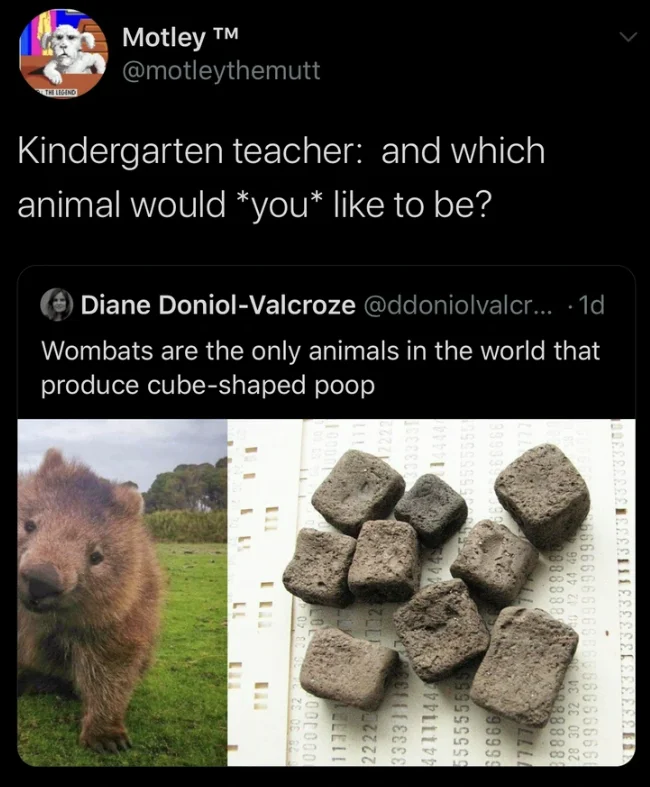View the wombat photo in quoted tweet

pyautogui.click(x=120, y=592)
